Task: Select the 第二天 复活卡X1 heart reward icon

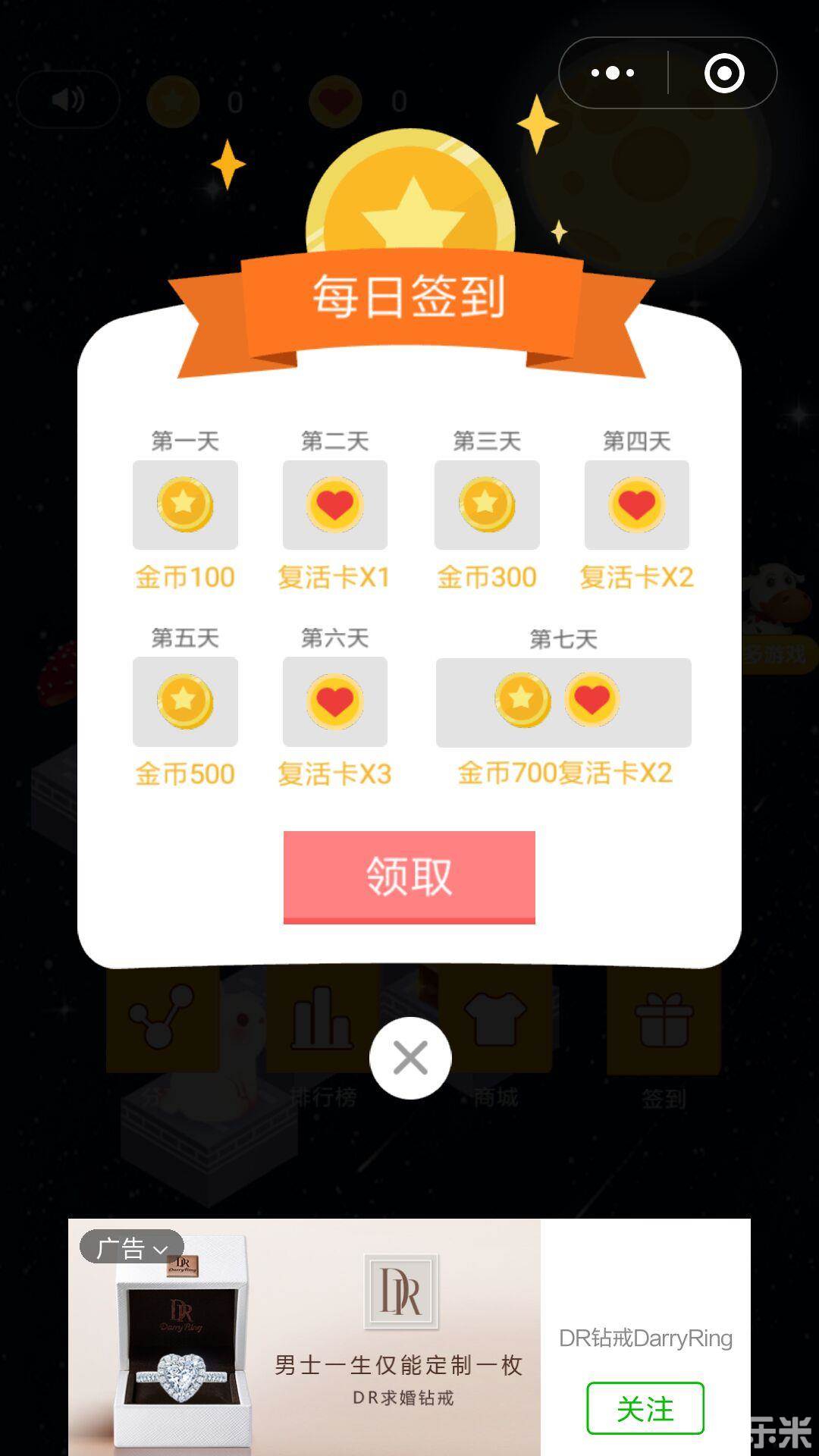Action: tap(335, 504)
